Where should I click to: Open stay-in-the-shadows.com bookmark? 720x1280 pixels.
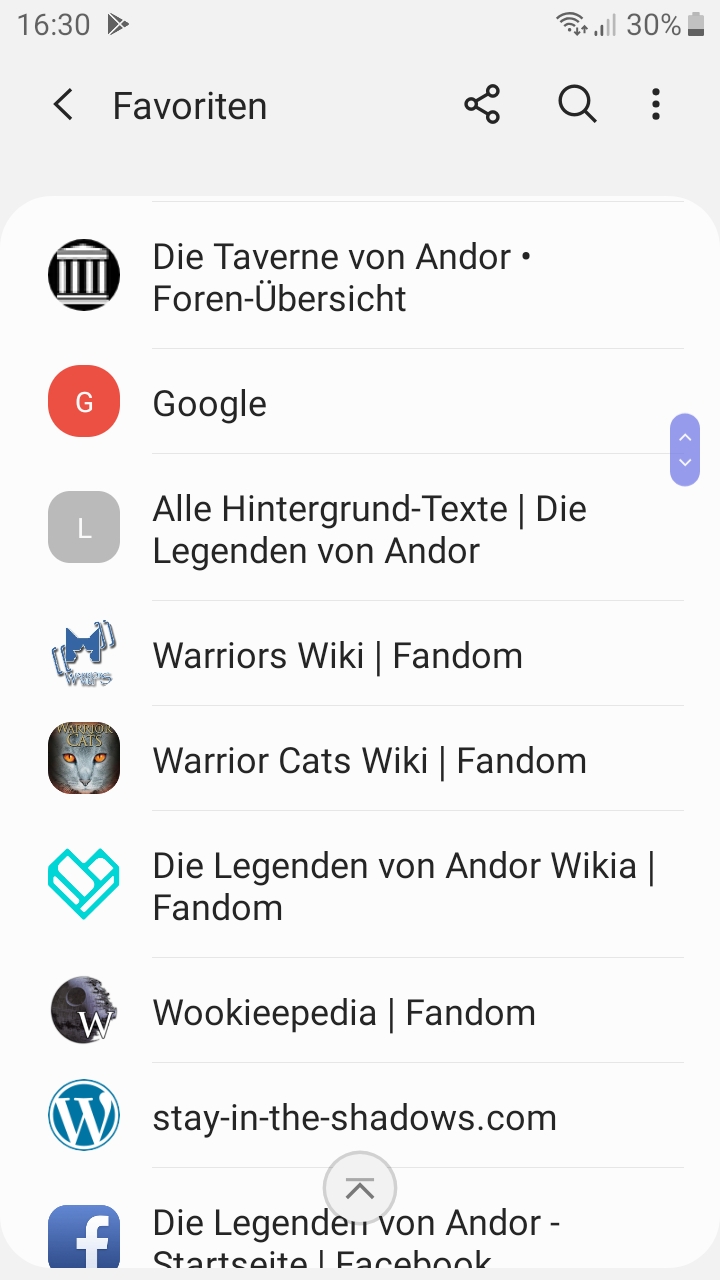pyautogui.click(x=354, y=1117)
